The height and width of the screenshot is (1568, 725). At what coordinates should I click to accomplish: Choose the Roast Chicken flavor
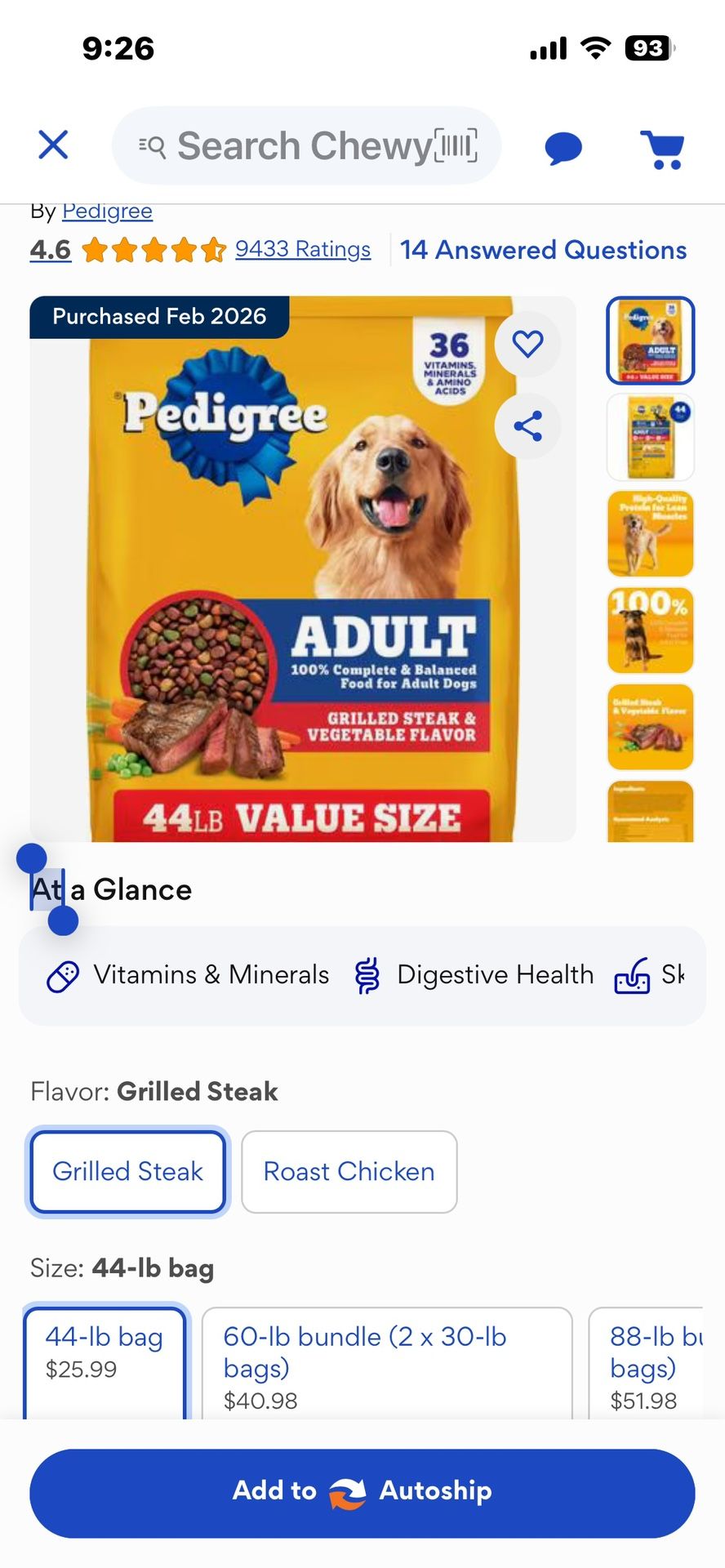(x=349, y=1172)
